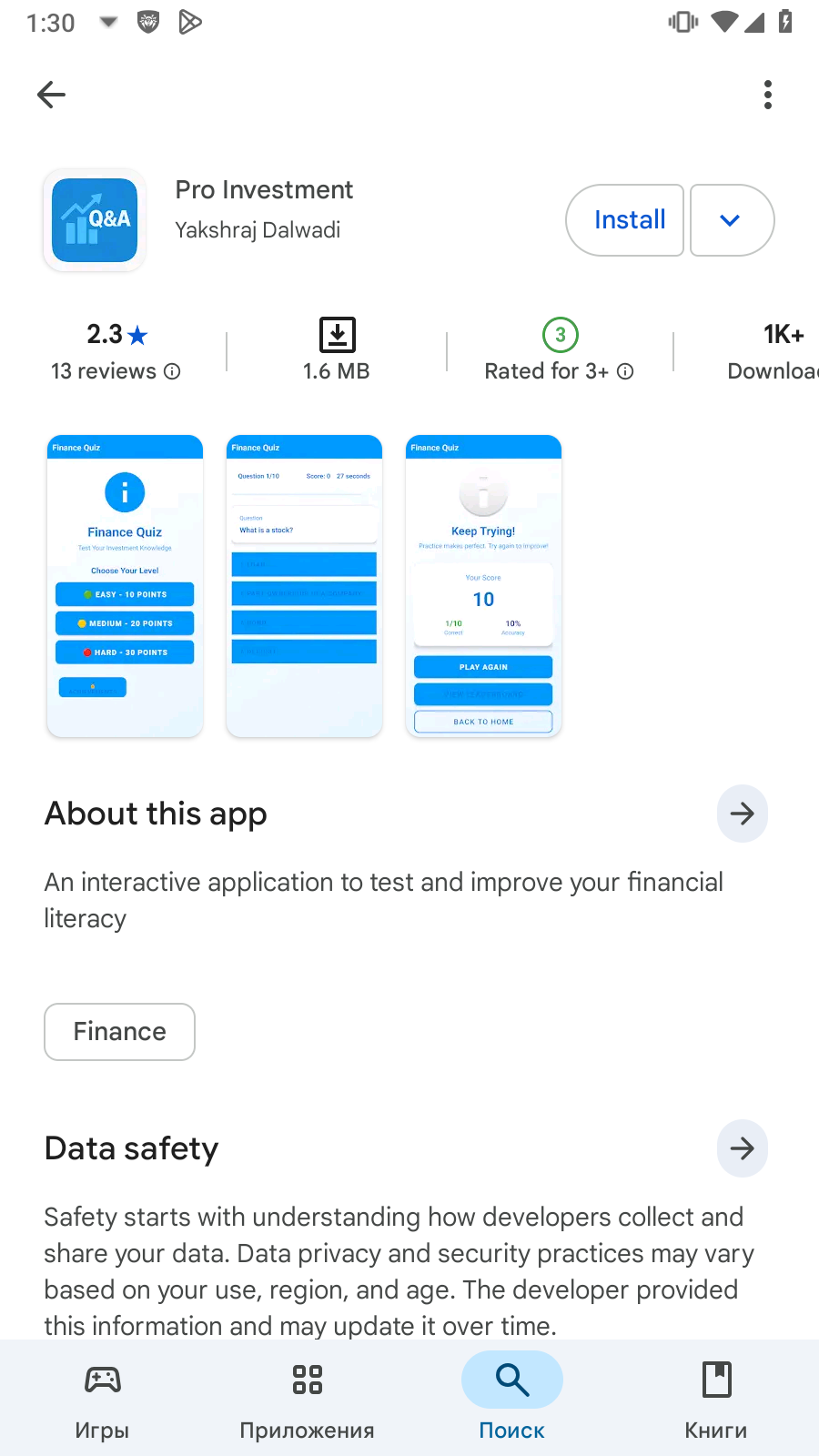View the 13 reviews rating info
The height and width of the screenshot is (1456, 819).
[x=116, y=371]
